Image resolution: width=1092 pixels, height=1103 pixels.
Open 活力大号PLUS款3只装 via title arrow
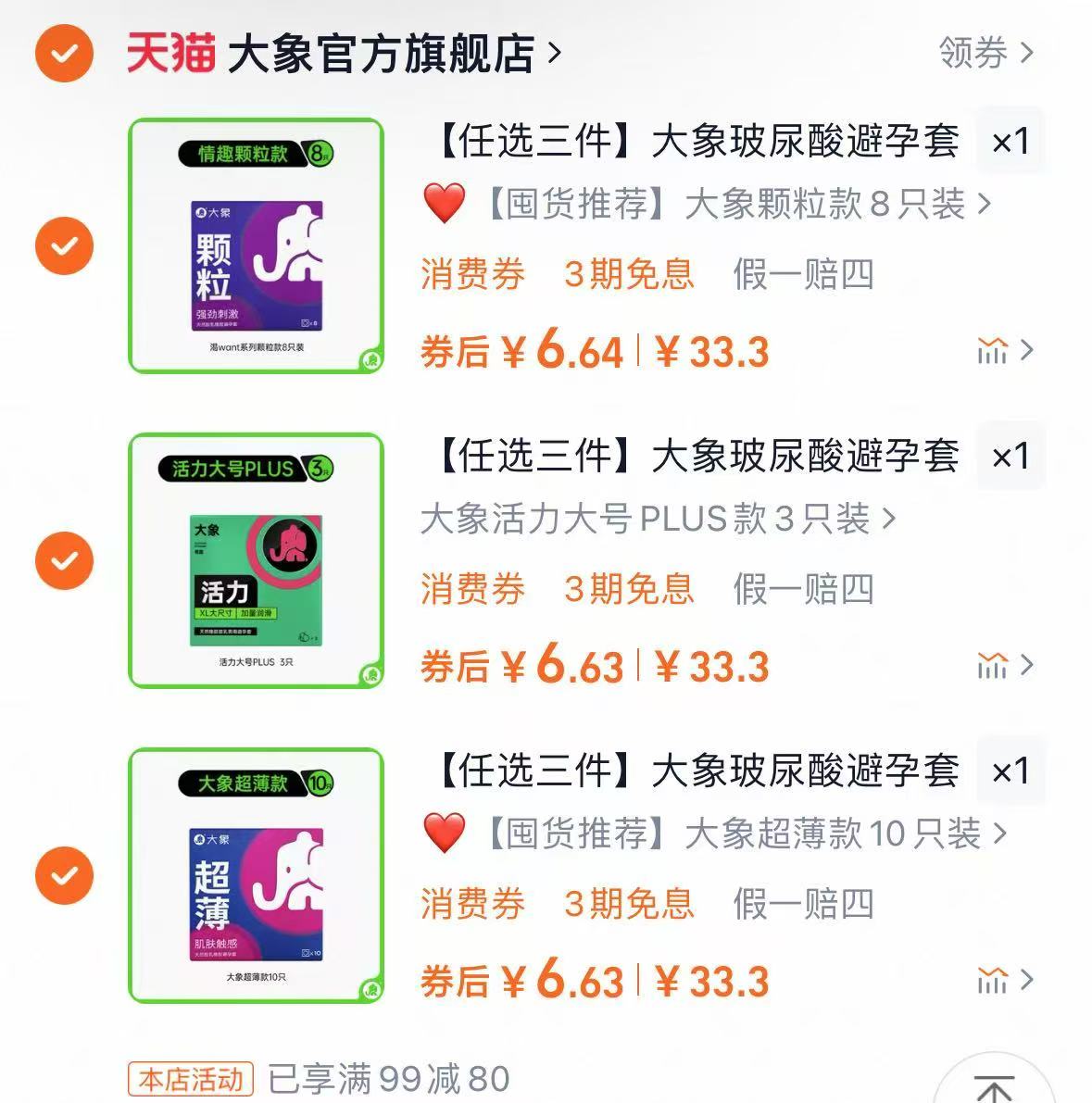[889, 520]
